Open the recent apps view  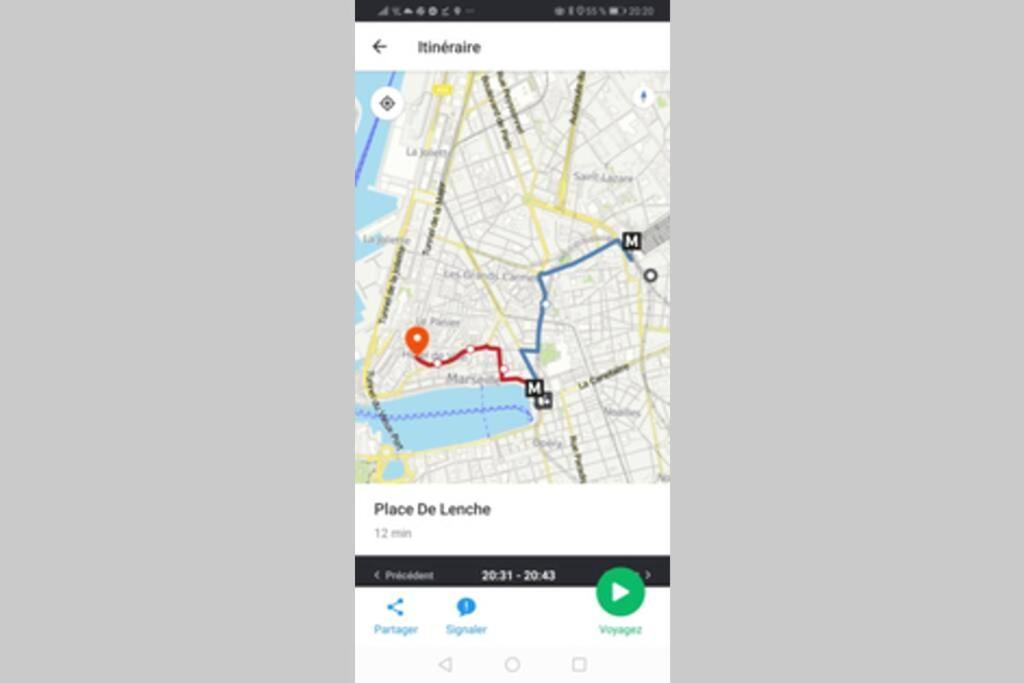tap(579, 664)
